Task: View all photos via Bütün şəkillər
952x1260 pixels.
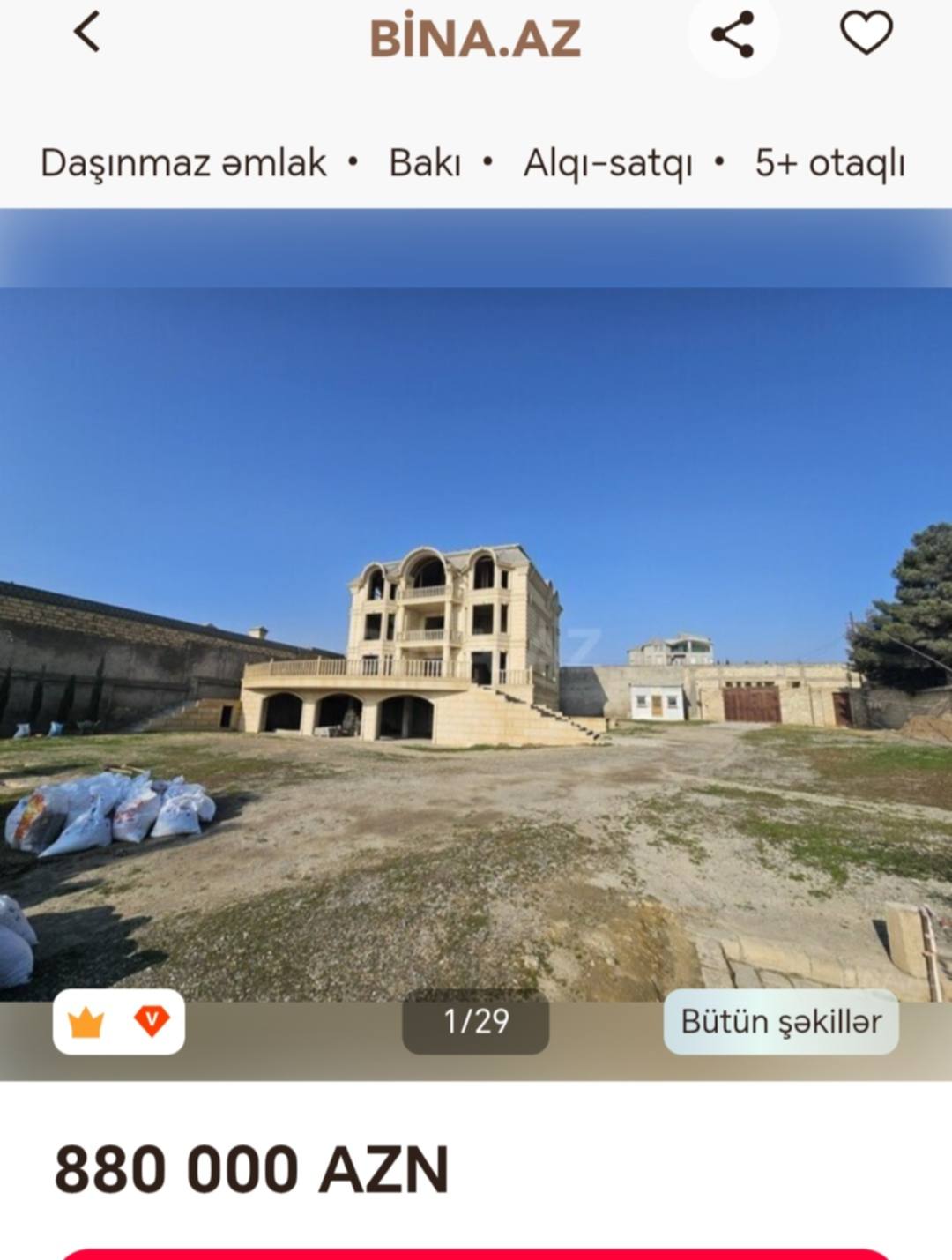Action: pyautogui.click(x=781, y=1022)
